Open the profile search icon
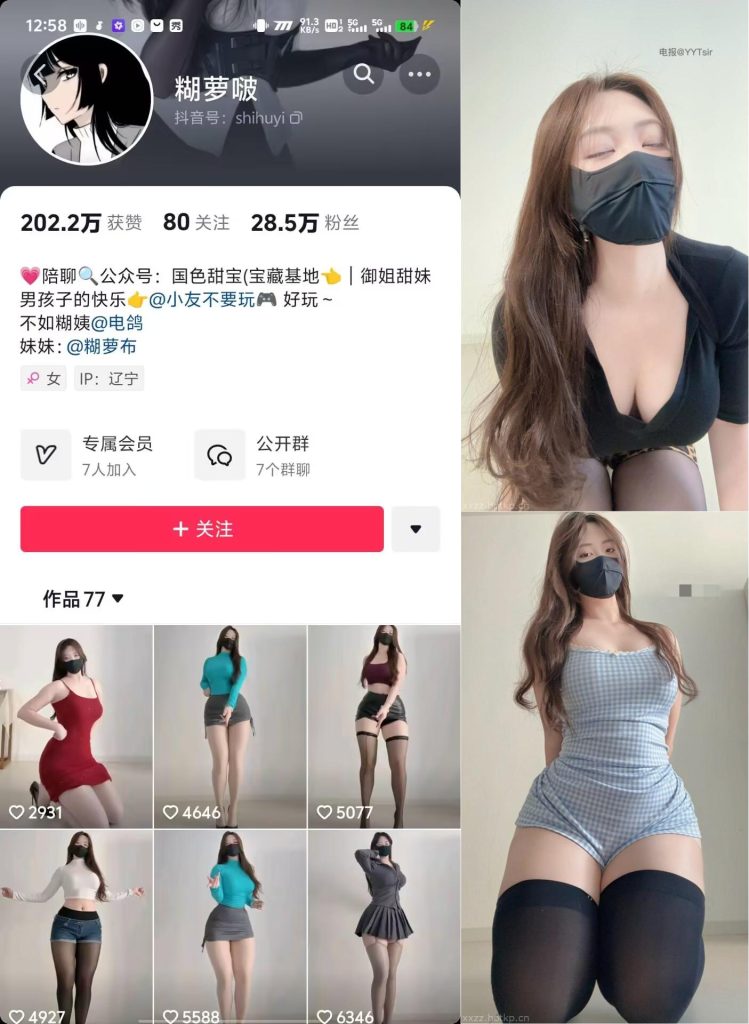Screen dimensions: 749x1024 pos(363,74)
